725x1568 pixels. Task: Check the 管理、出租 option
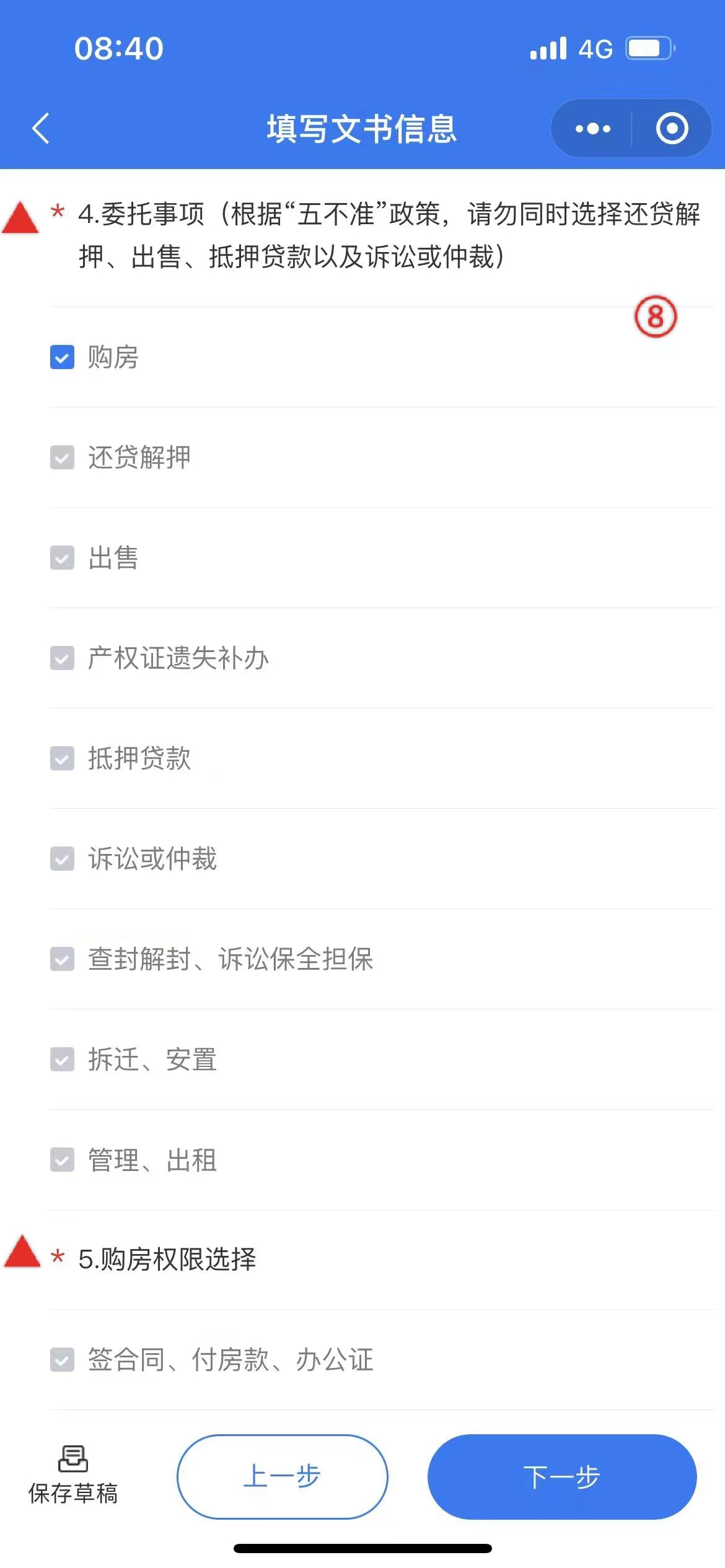point(62,1160)
